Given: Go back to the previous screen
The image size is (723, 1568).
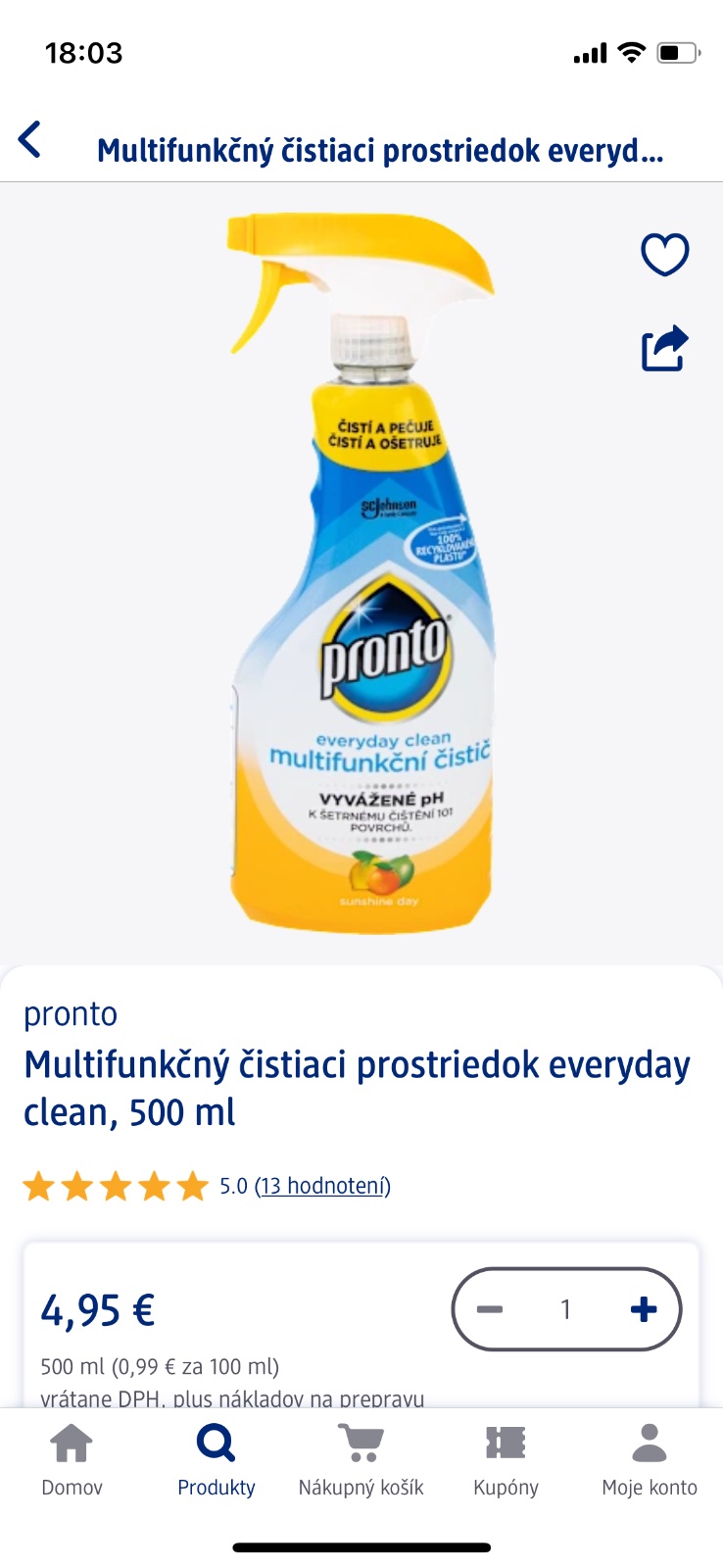Looking at the screenshot, I should 30,140.
